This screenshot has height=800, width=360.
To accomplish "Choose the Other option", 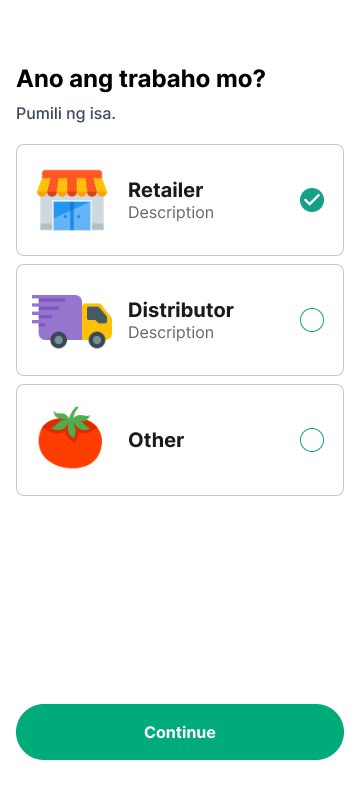I will click(180, 440).
